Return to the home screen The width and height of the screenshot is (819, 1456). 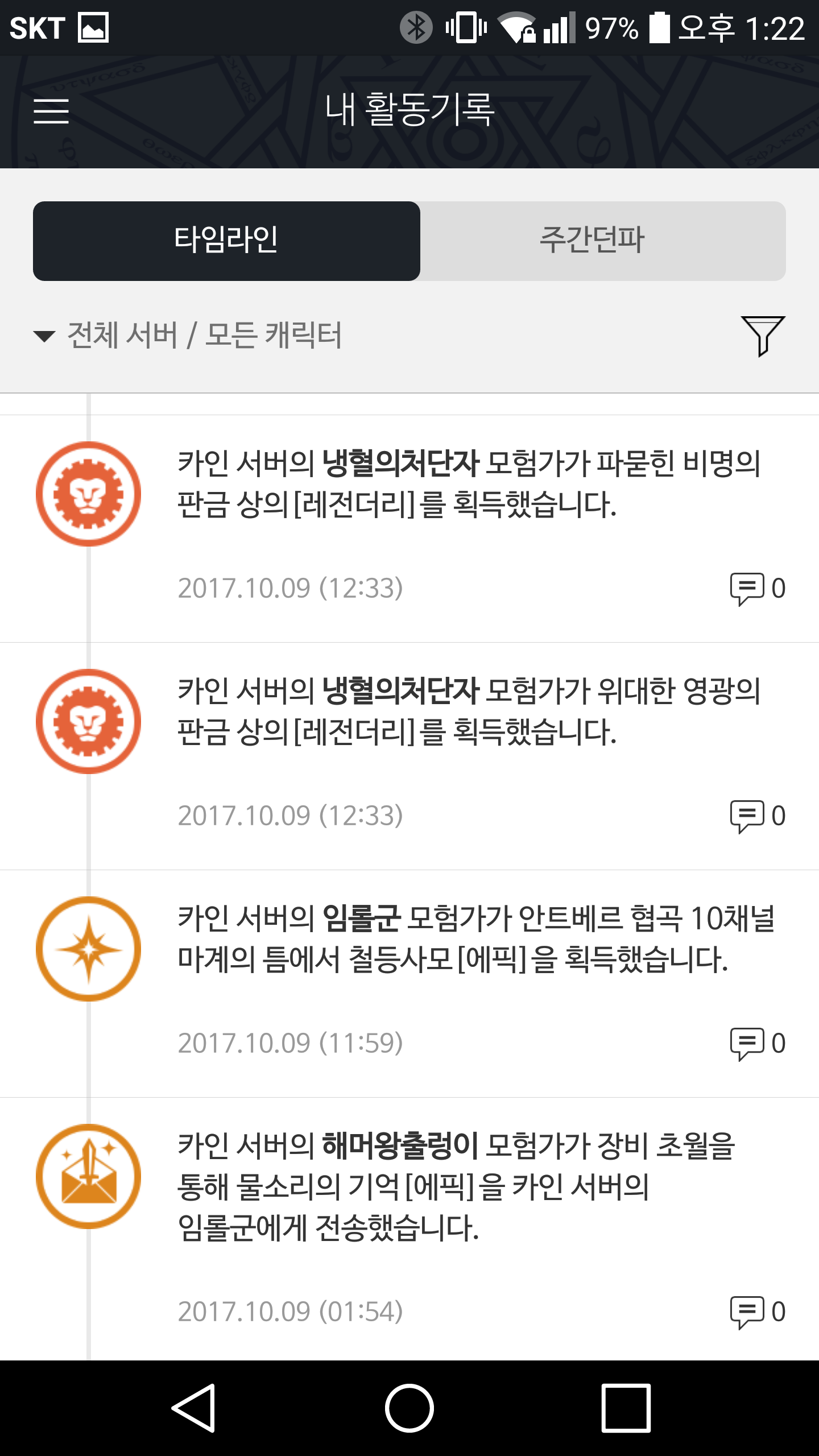click(x=409, y=1408)
